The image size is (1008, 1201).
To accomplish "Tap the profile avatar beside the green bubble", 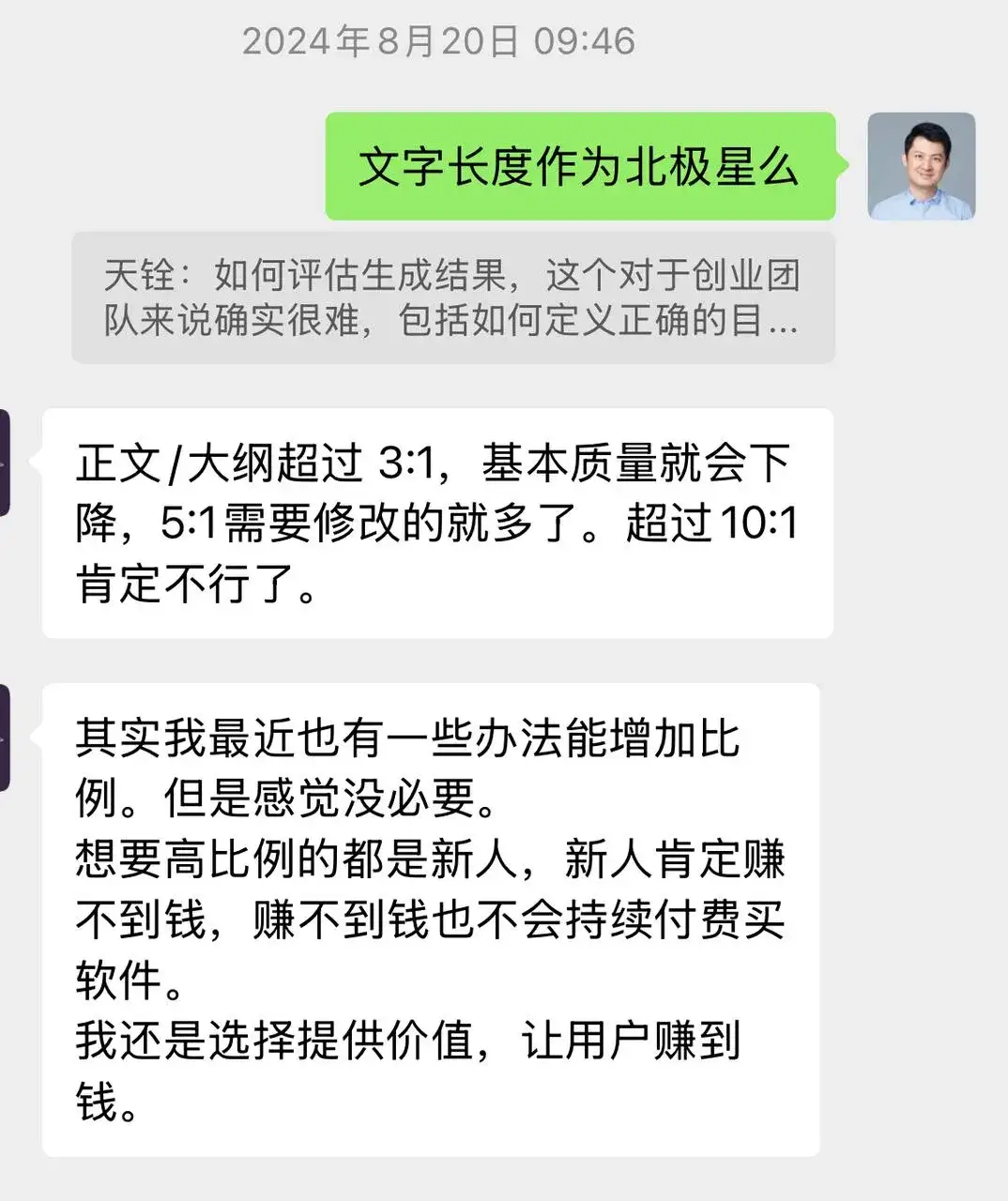I will 922,163.
